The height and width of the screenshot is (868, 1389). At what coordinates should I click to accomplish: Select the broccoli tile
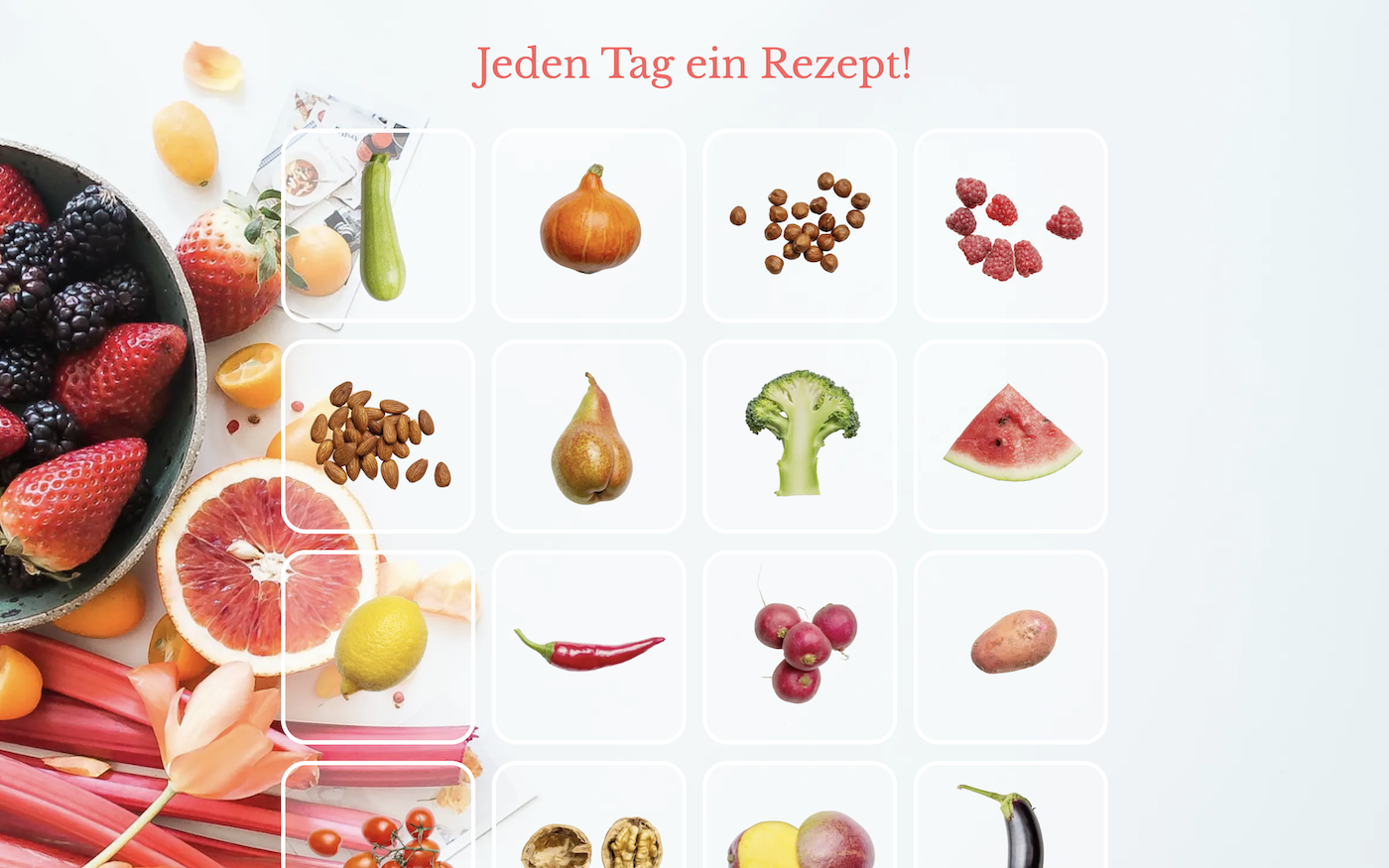click(800, 436)
